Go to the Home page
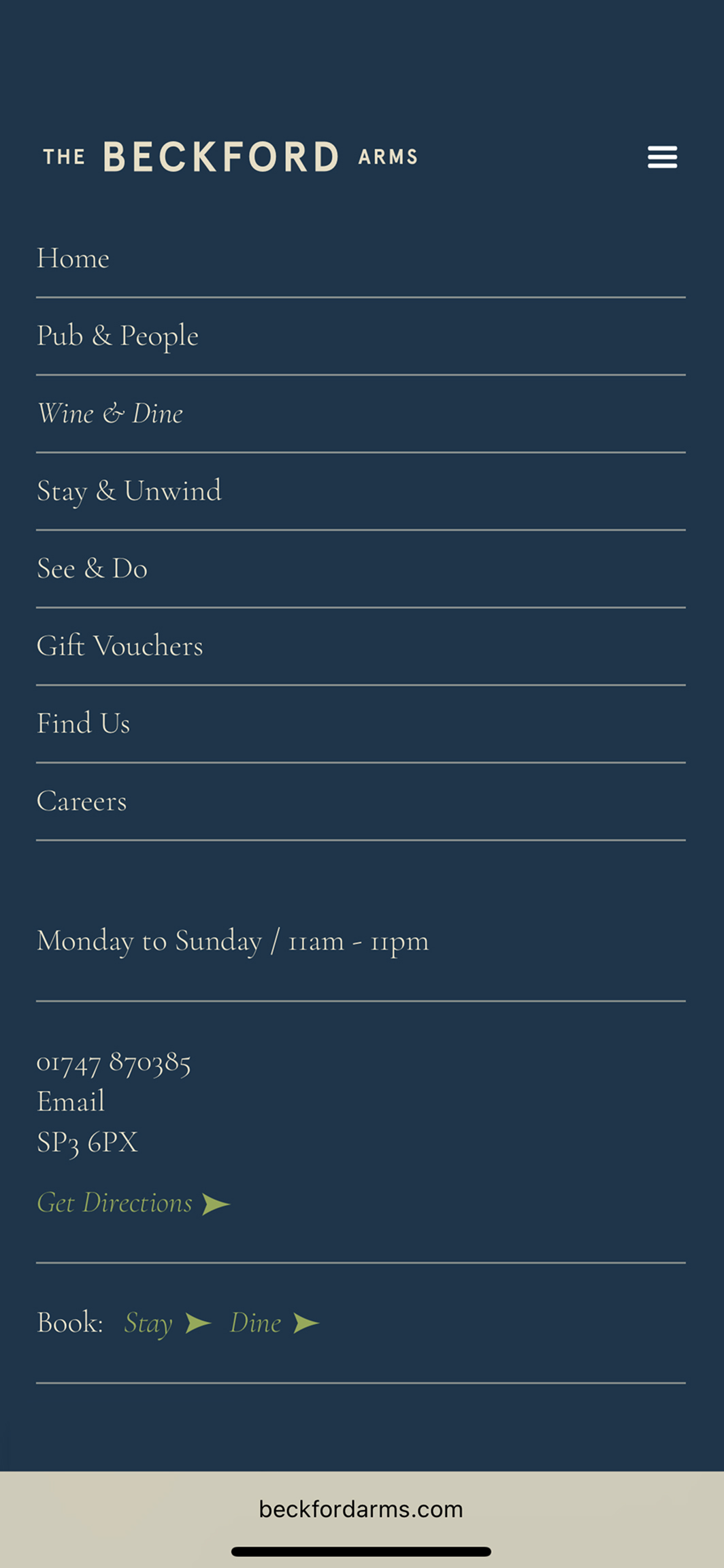 (x=73, y=259)
